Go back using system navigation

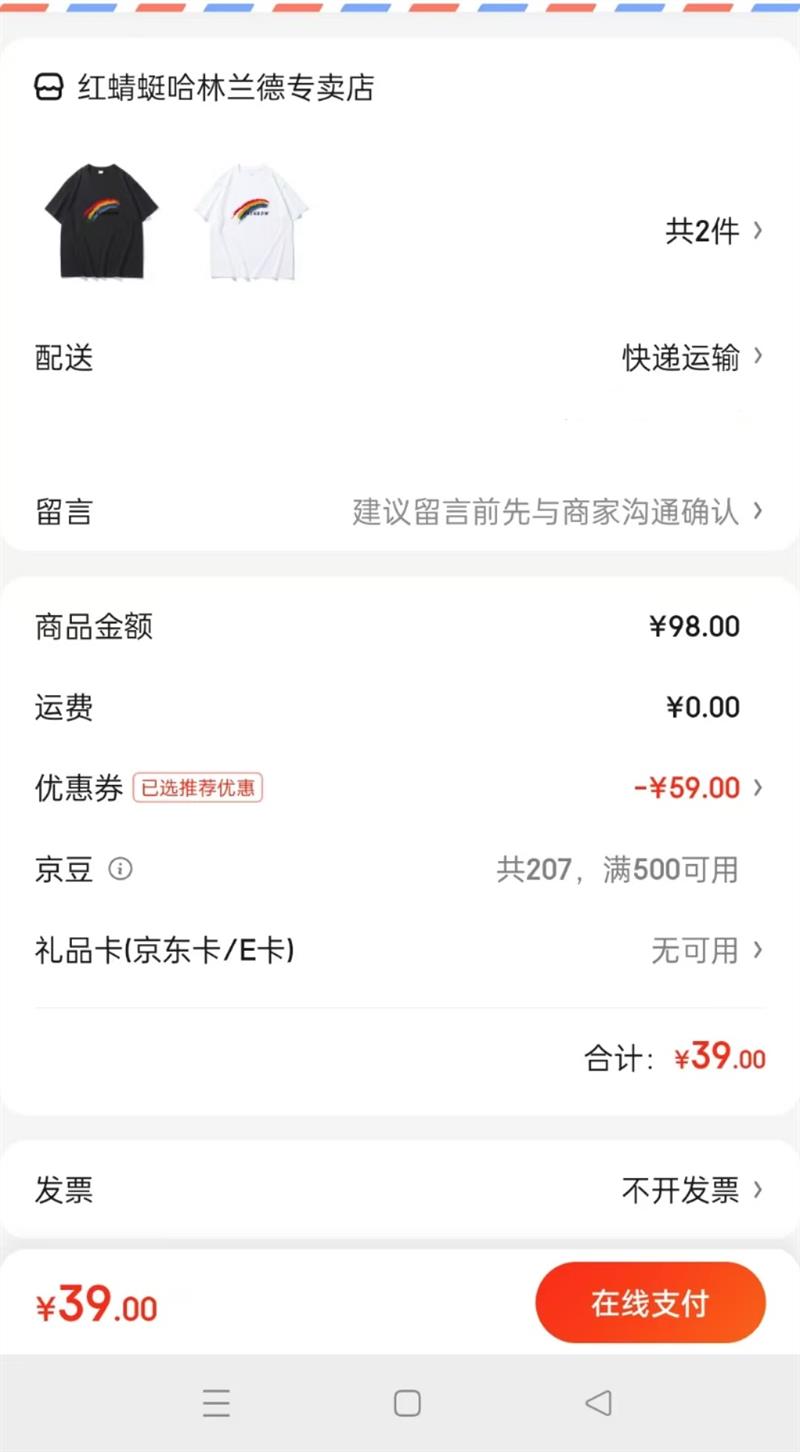[598, 1403]
